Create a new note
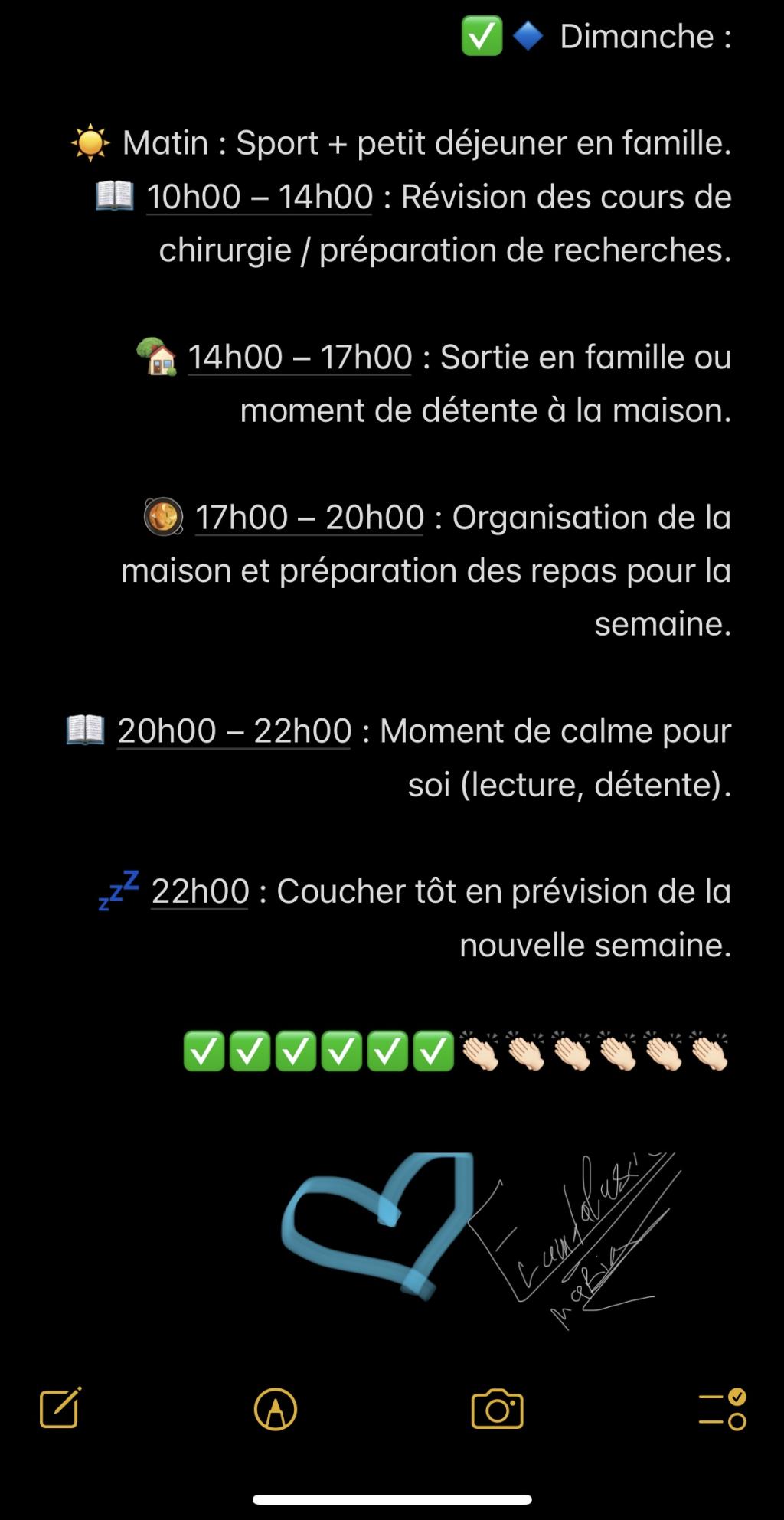 [x=60, y=1408]
